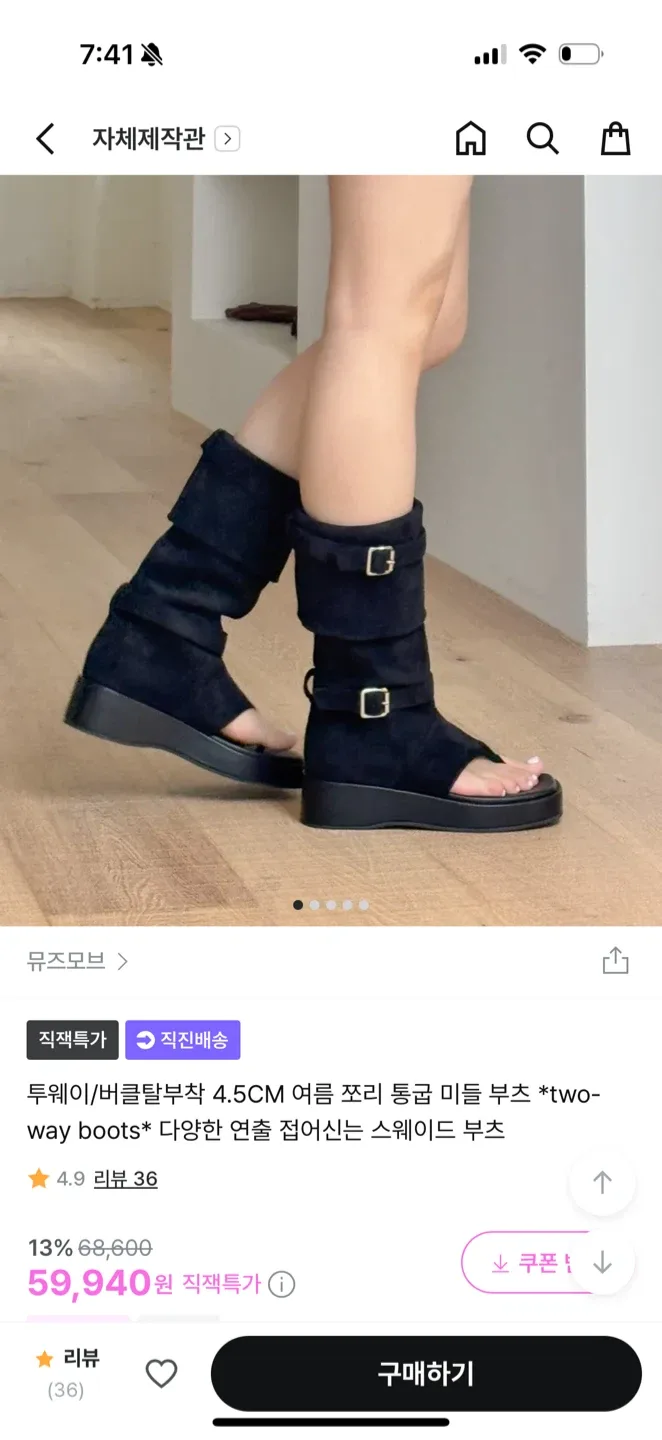Jump to top with the up arrow
The image size is (662, 1440).
click(602, 1183)
